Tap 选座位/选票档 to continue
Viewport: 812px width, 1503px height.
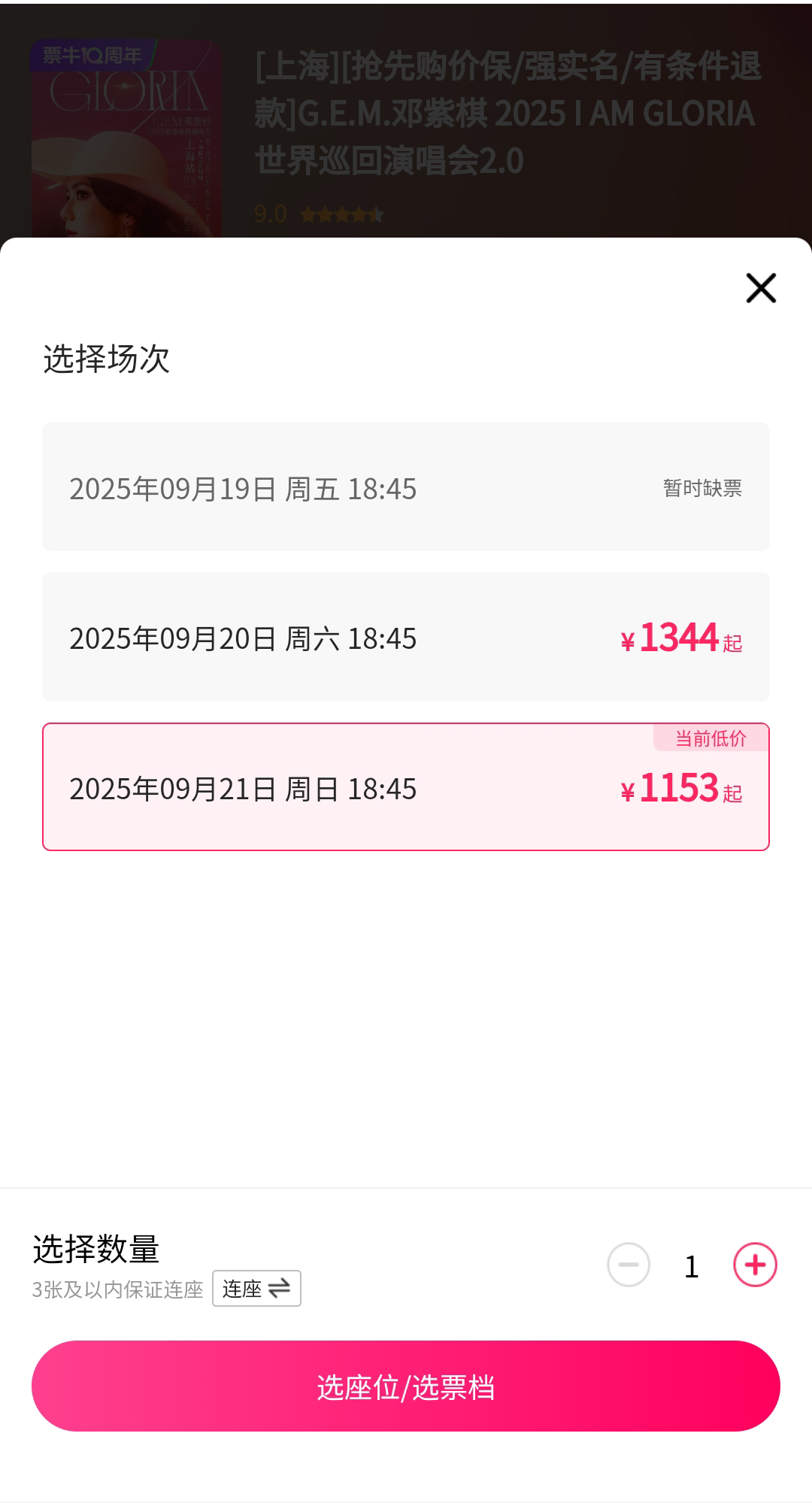point(405,1386)
